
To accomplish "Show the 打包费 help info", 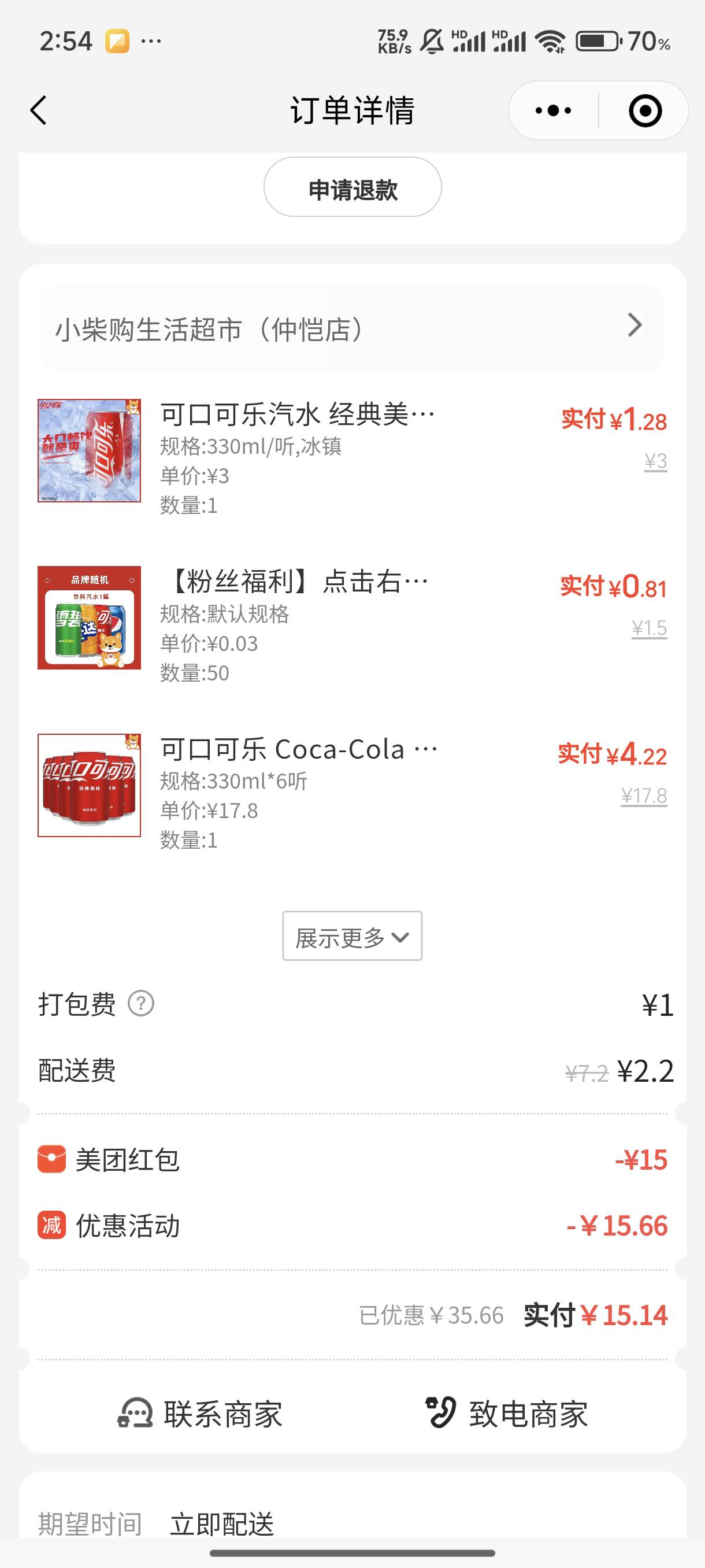I will [x=141, y=1003].
